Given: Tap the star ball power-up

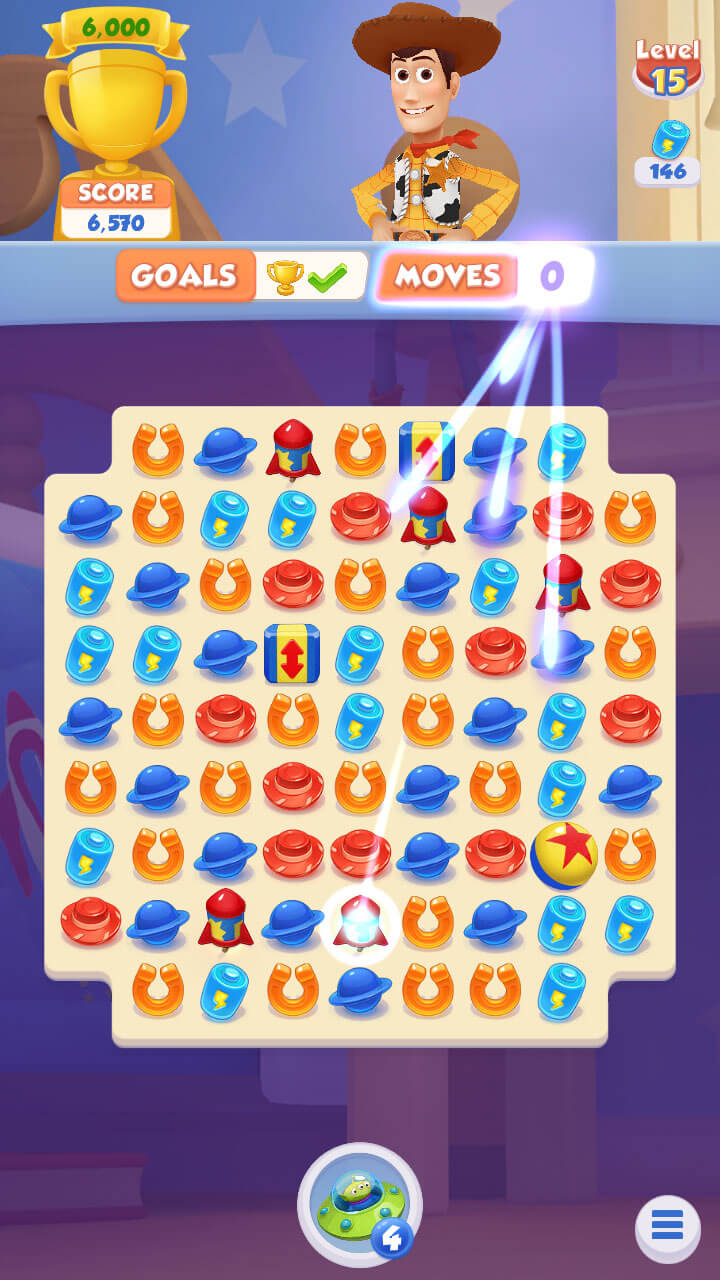Looking at the screenshot, I should coord(563,855).
